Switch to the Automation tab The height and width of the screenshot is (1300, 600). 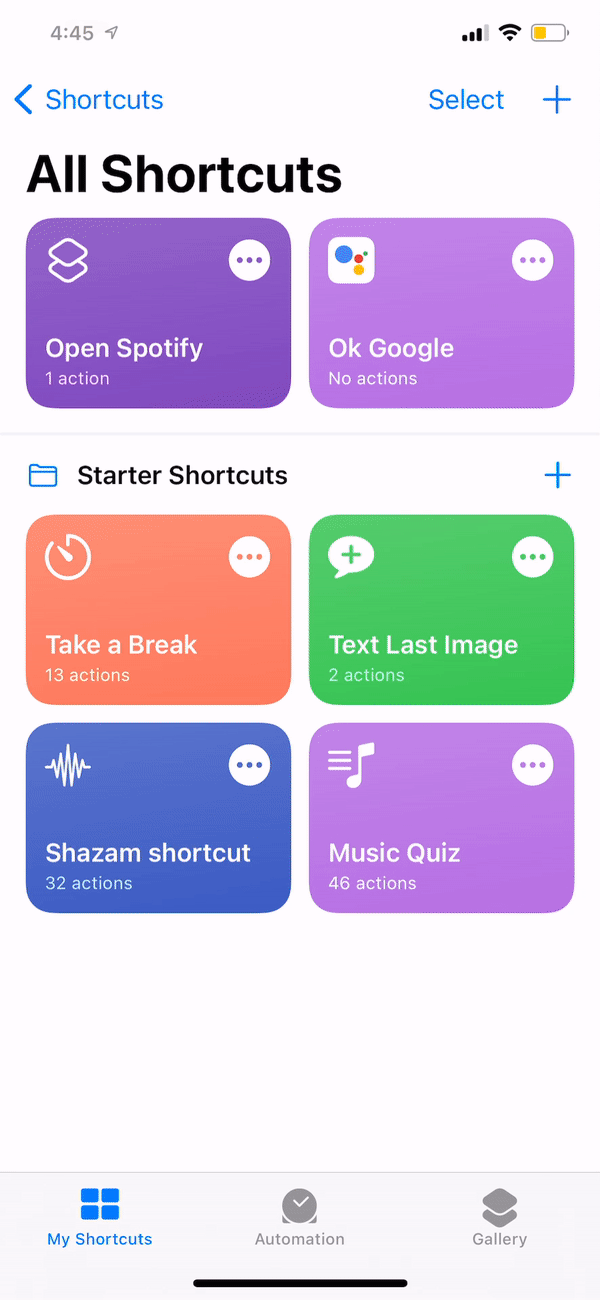299,1217
